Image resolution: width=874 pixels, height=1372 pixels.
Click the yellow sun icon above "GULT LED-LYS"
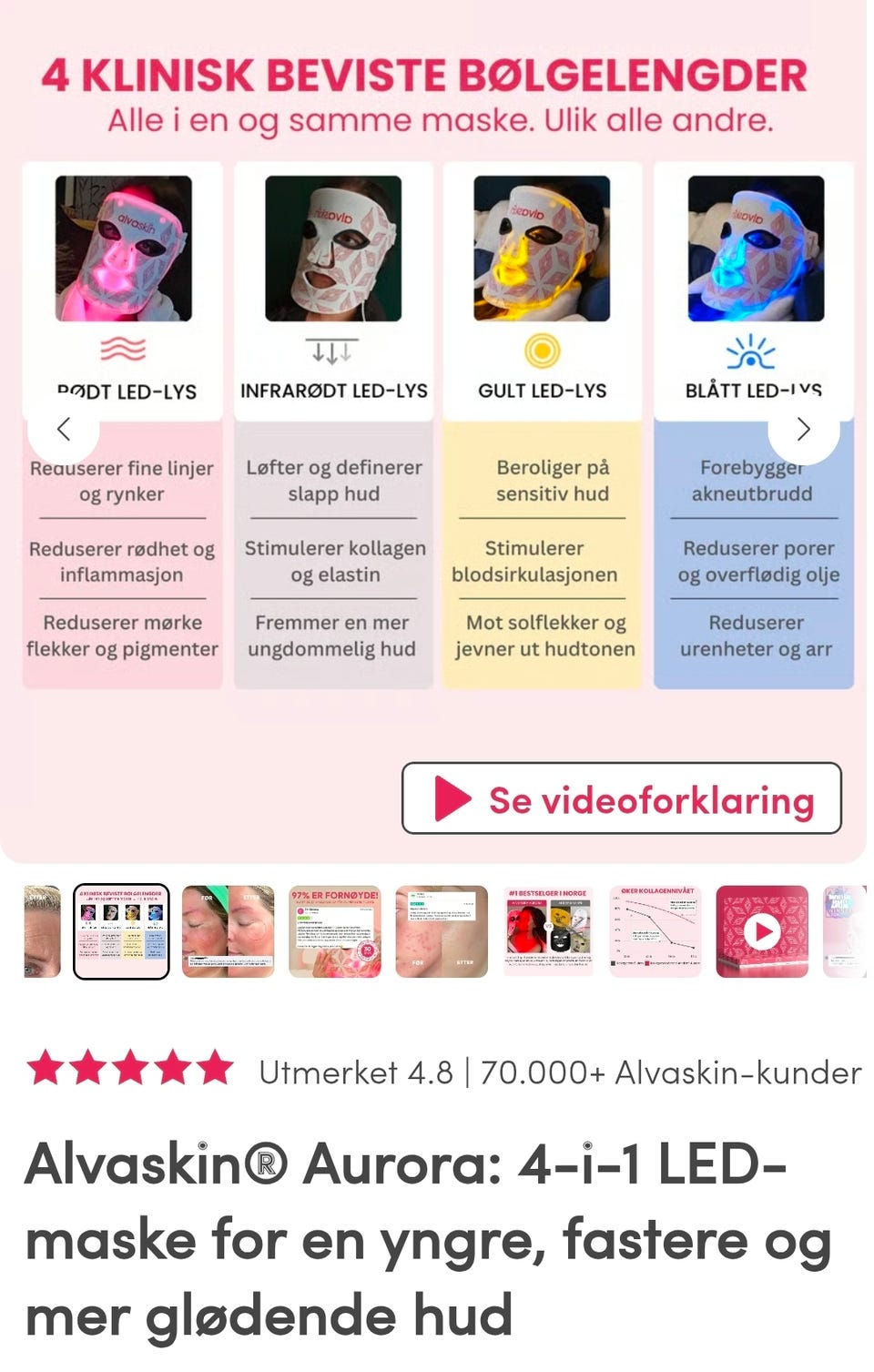[x=543, y=349]
